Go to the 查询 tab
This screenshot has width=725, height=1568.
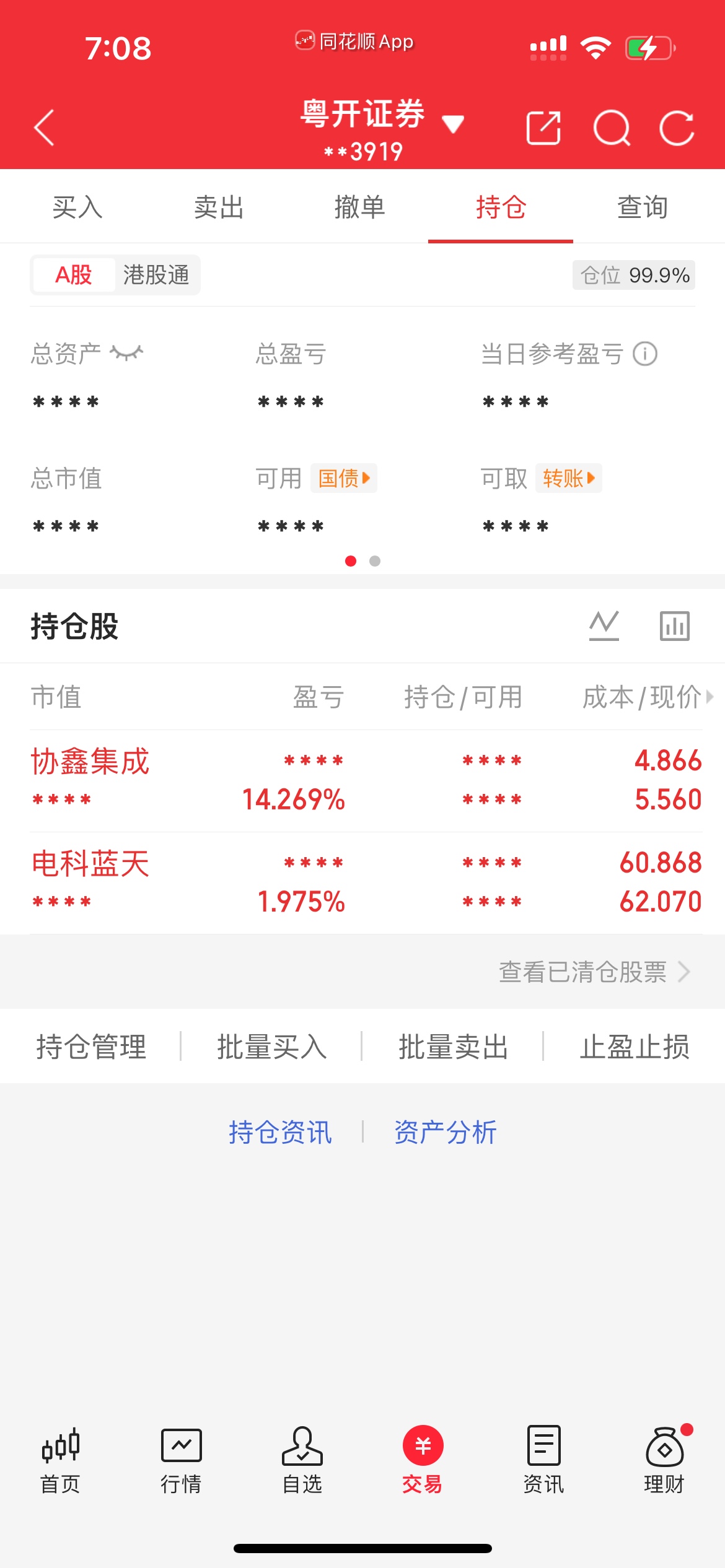tap(643, 207)
